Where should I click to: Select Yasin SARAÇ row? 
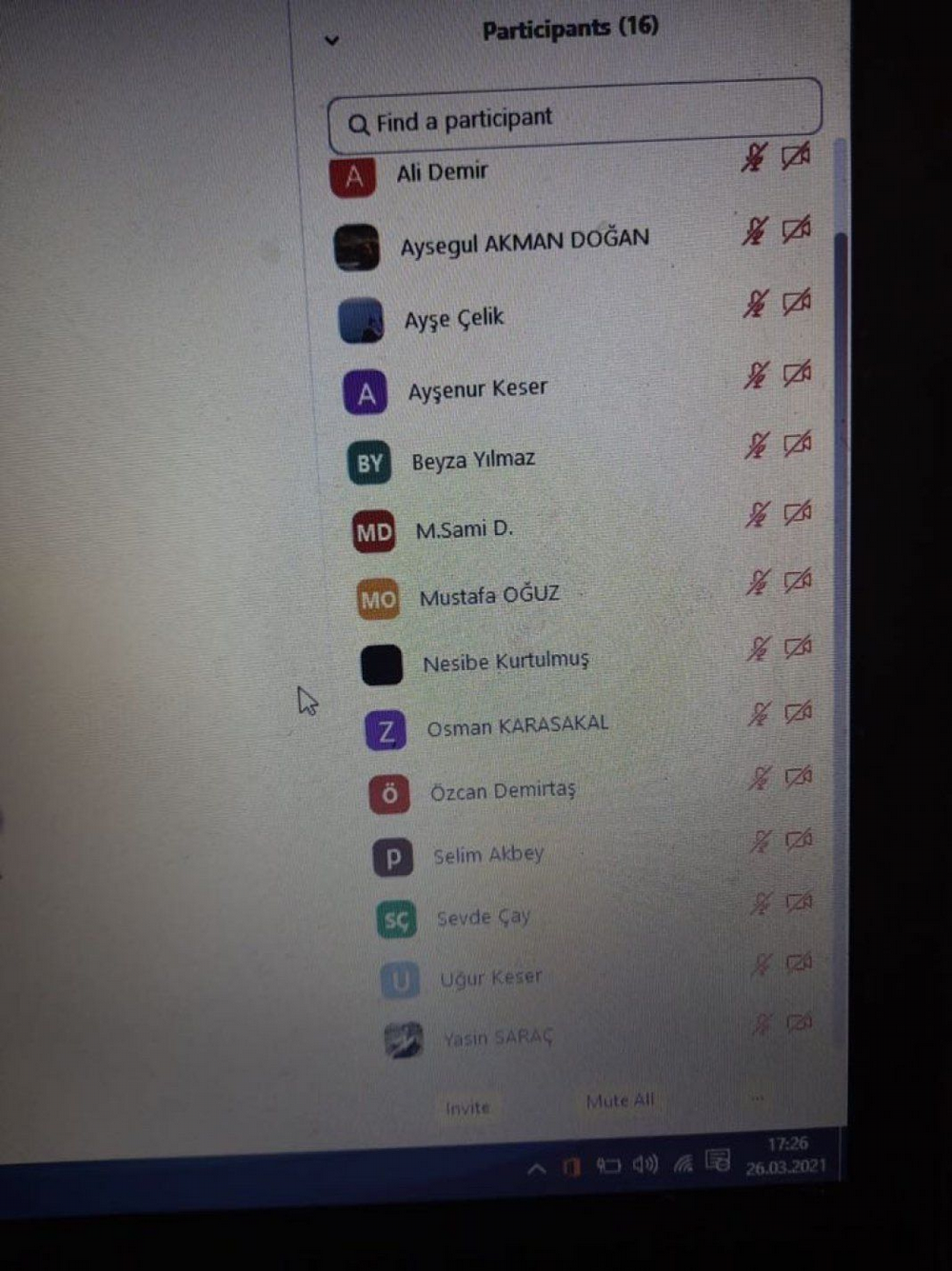pos(497,1038)
